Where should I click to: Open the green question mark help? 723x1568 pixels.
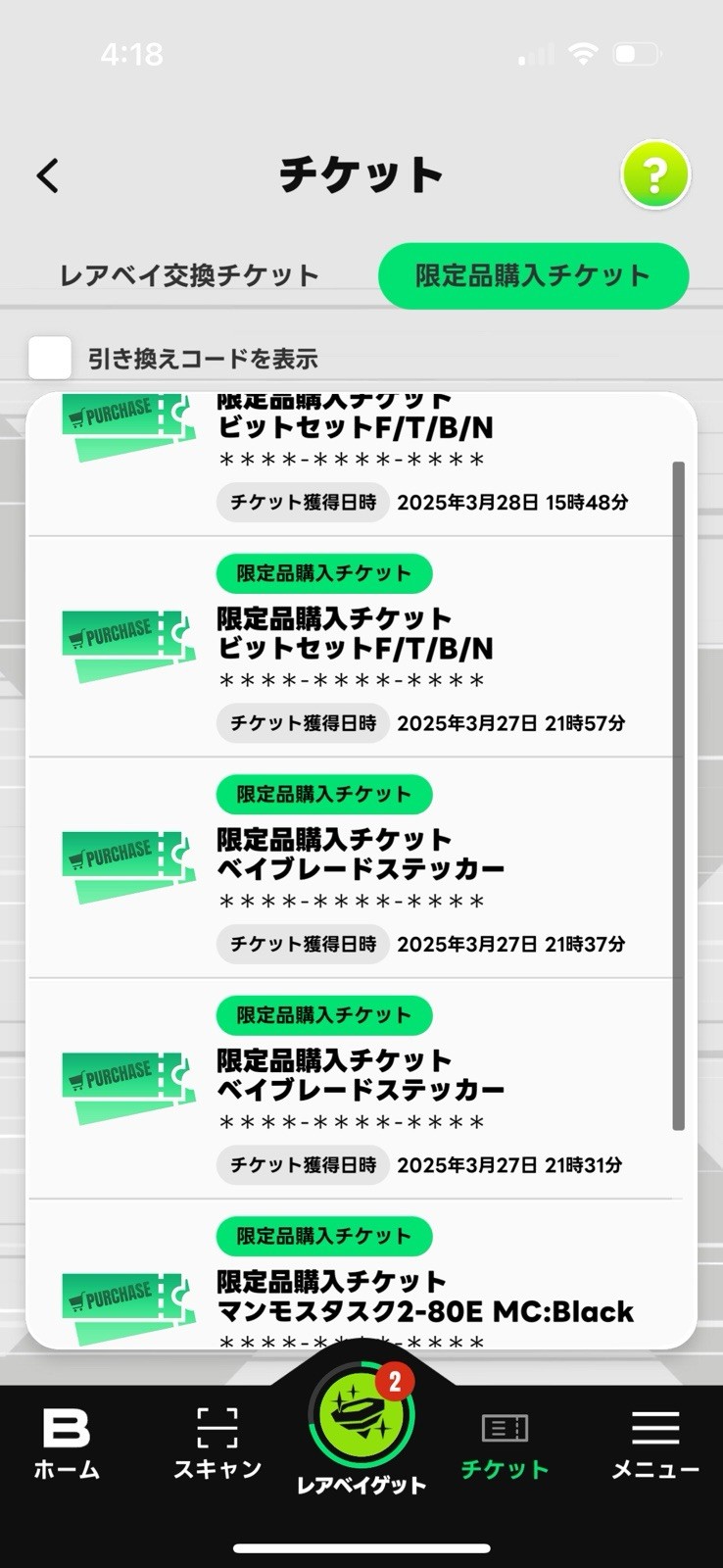click(655, 175)
